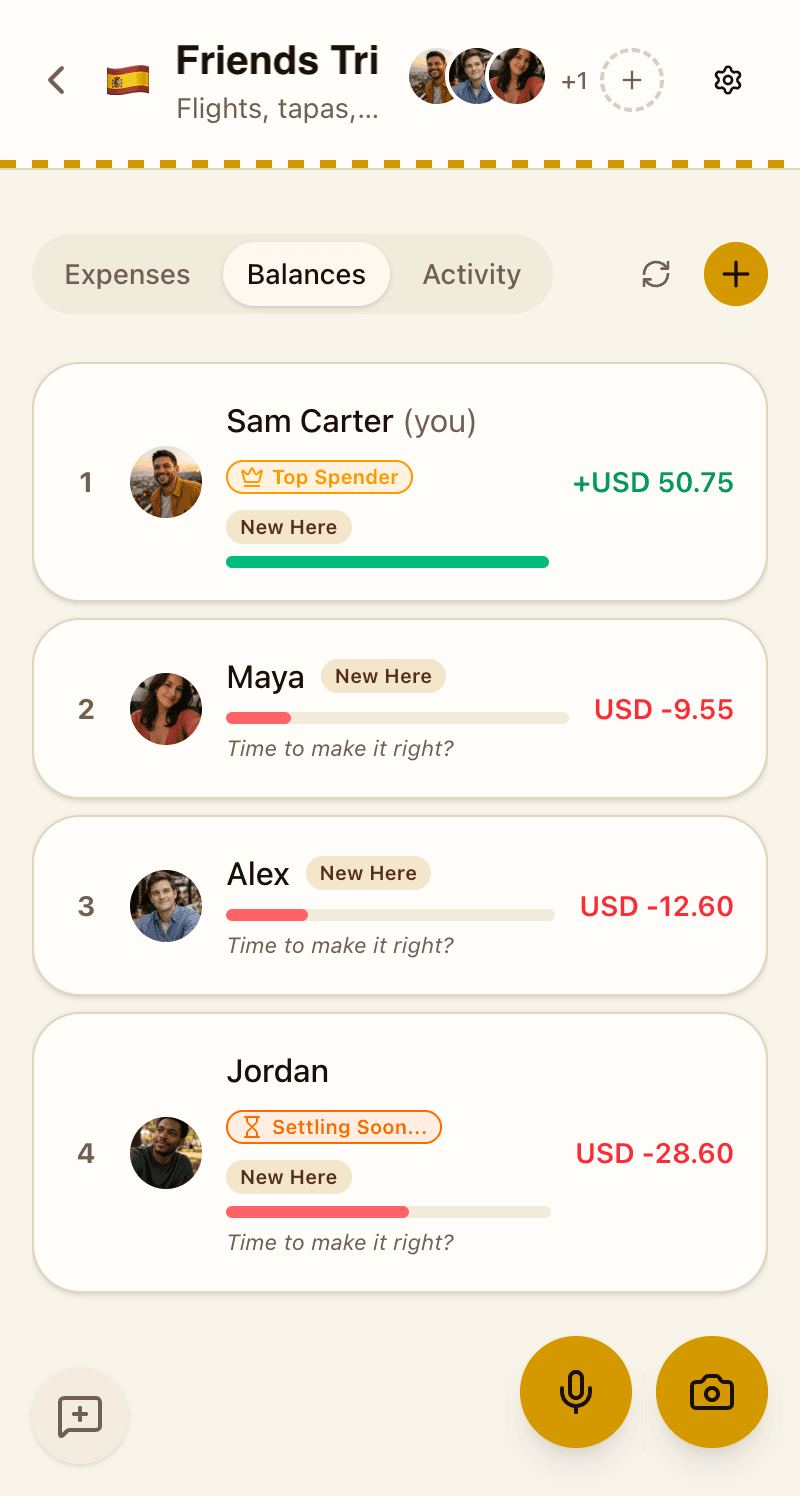Open Jordan's member card
The width and height of the screenshot is (800, 1496).
click(x=400, y=1152)
